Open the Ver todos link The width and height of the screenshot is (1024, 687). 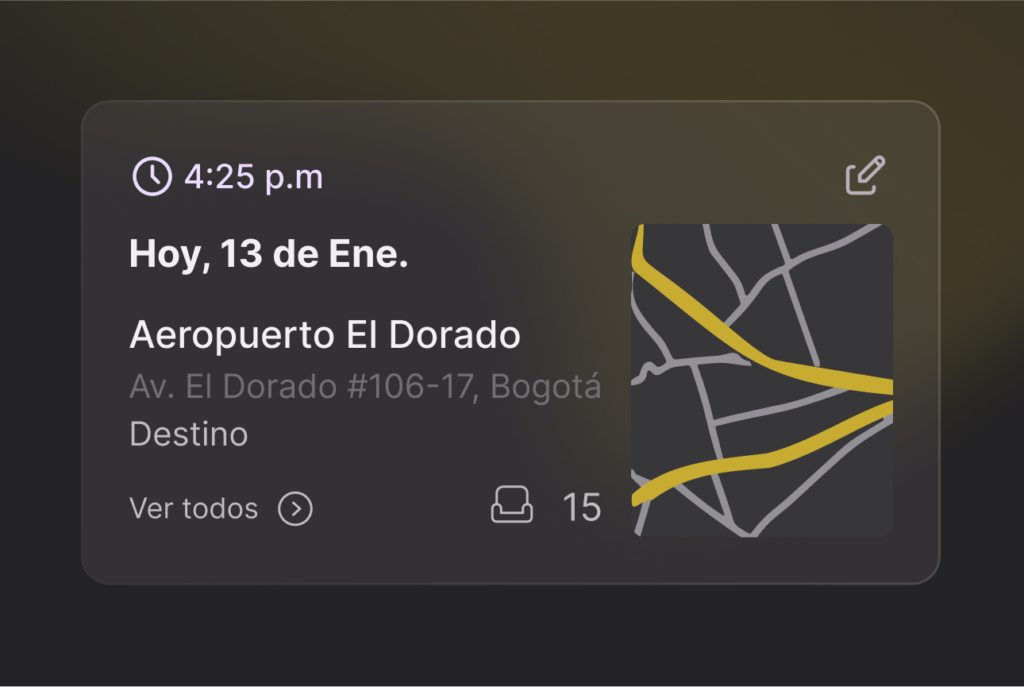[x=220, y=509]
